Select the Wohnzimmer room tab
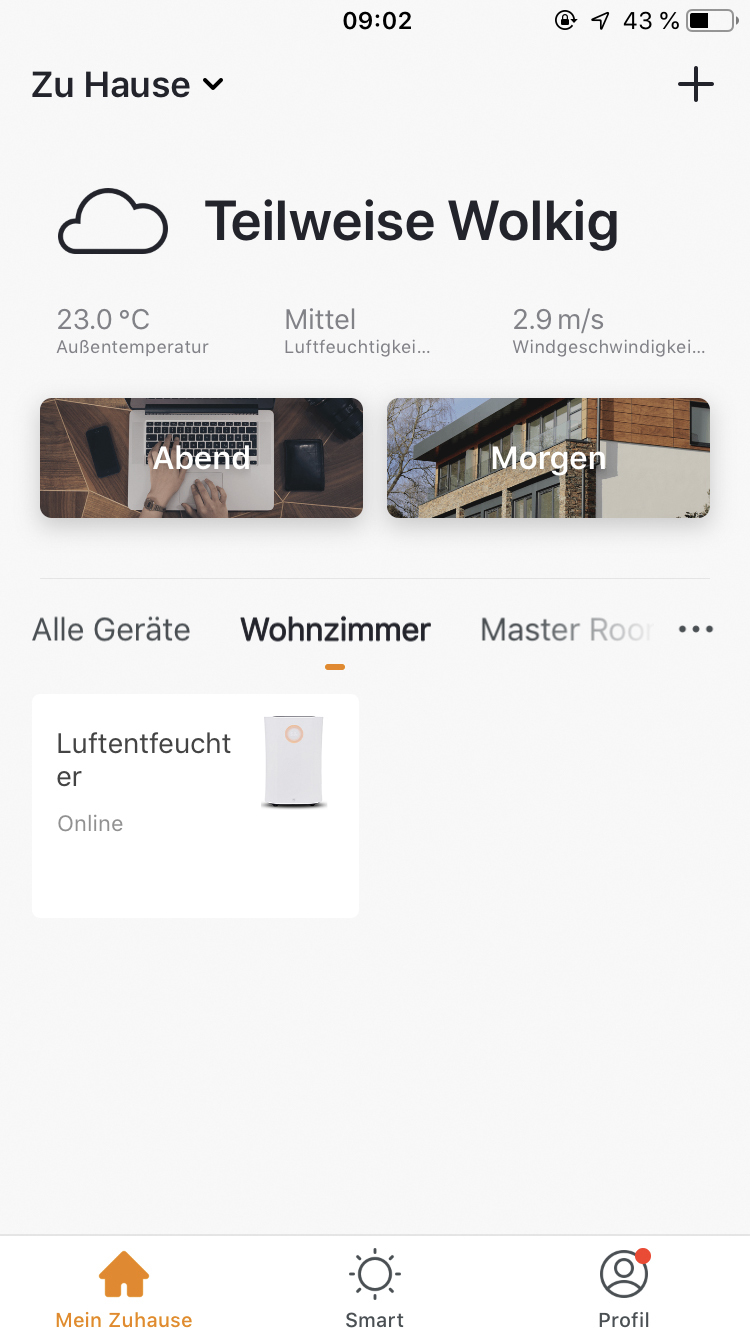 pos(335,630)
